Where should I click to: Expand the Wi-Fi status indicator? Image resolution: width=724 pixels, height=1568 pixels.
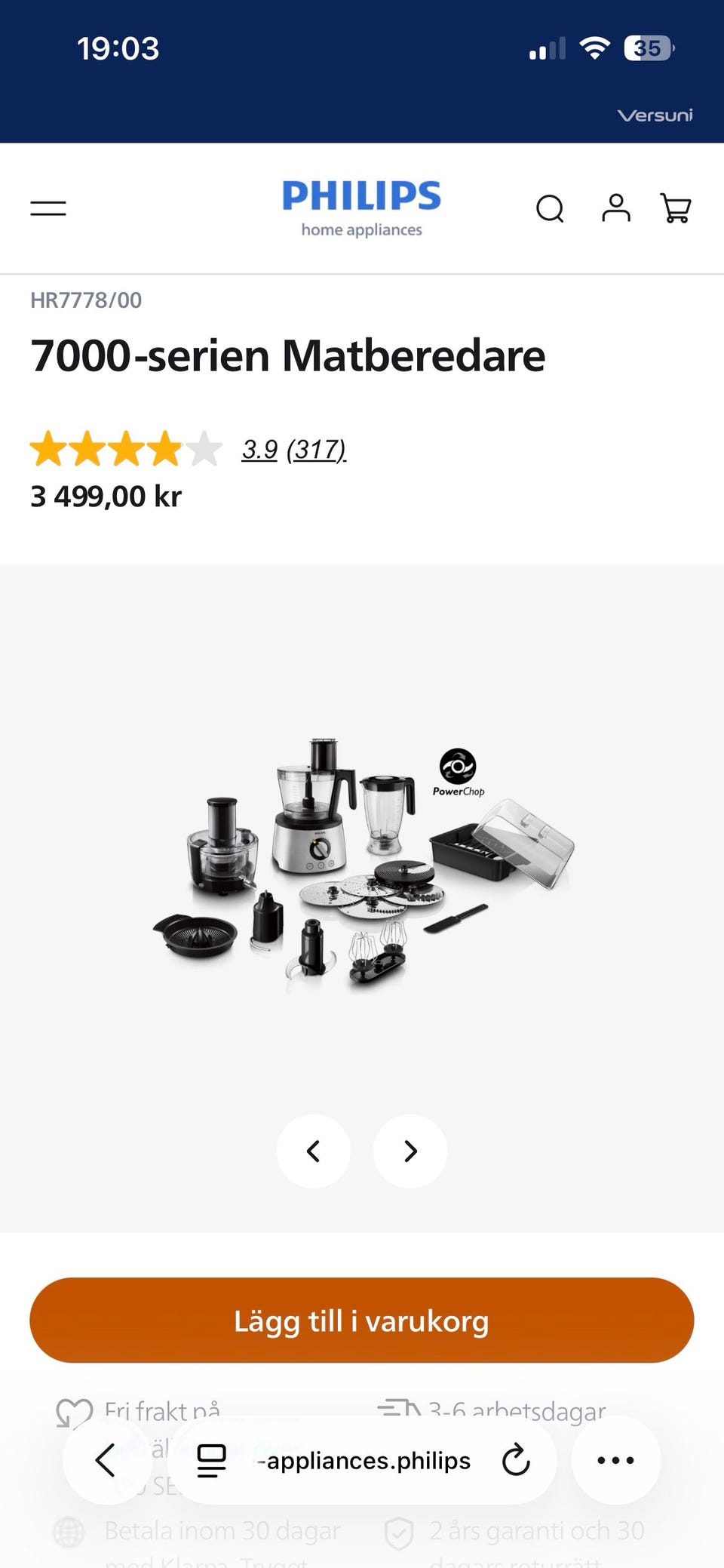pyautogui.click(x=595, y=48)
